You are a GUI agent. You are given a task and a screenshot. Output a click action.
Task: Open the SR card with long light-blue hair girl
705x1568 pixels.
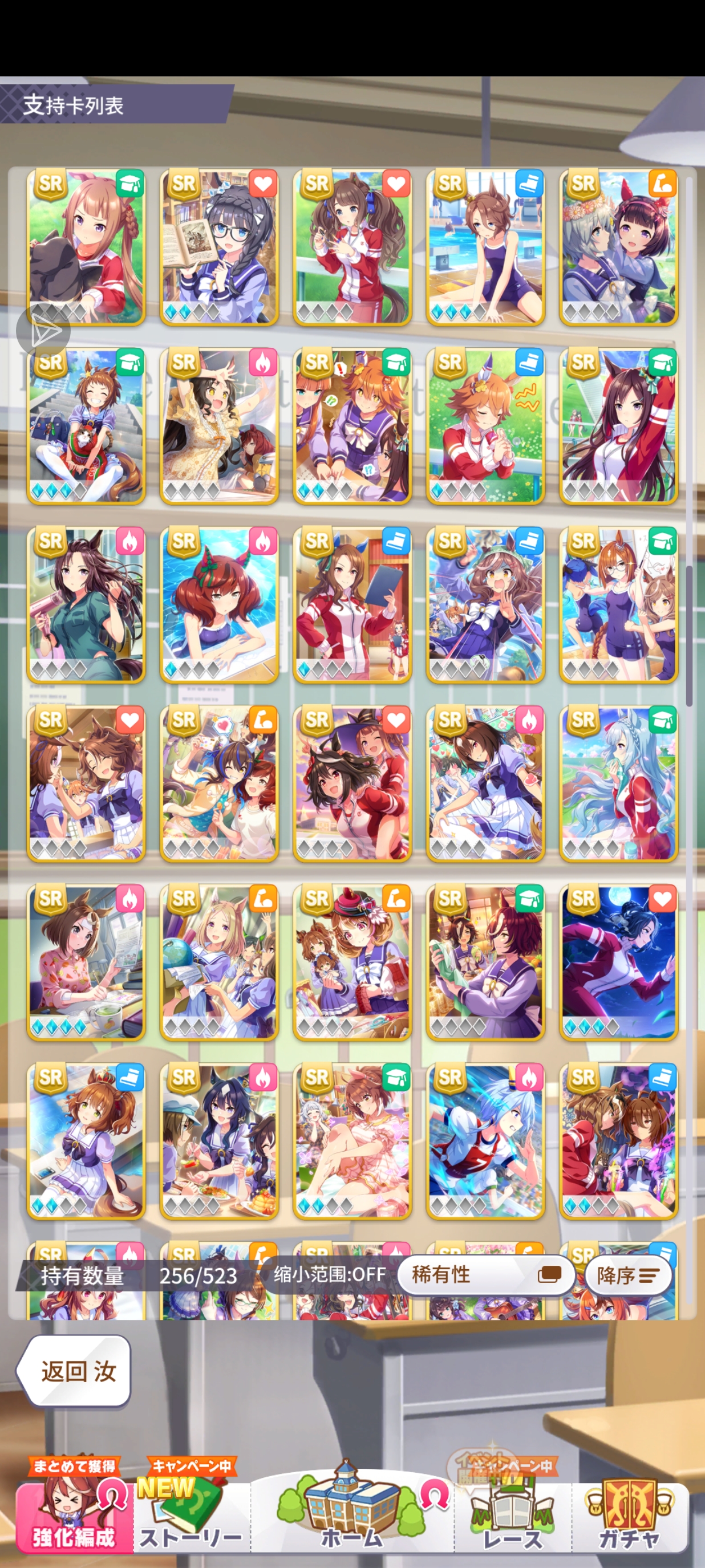[618, 783]
